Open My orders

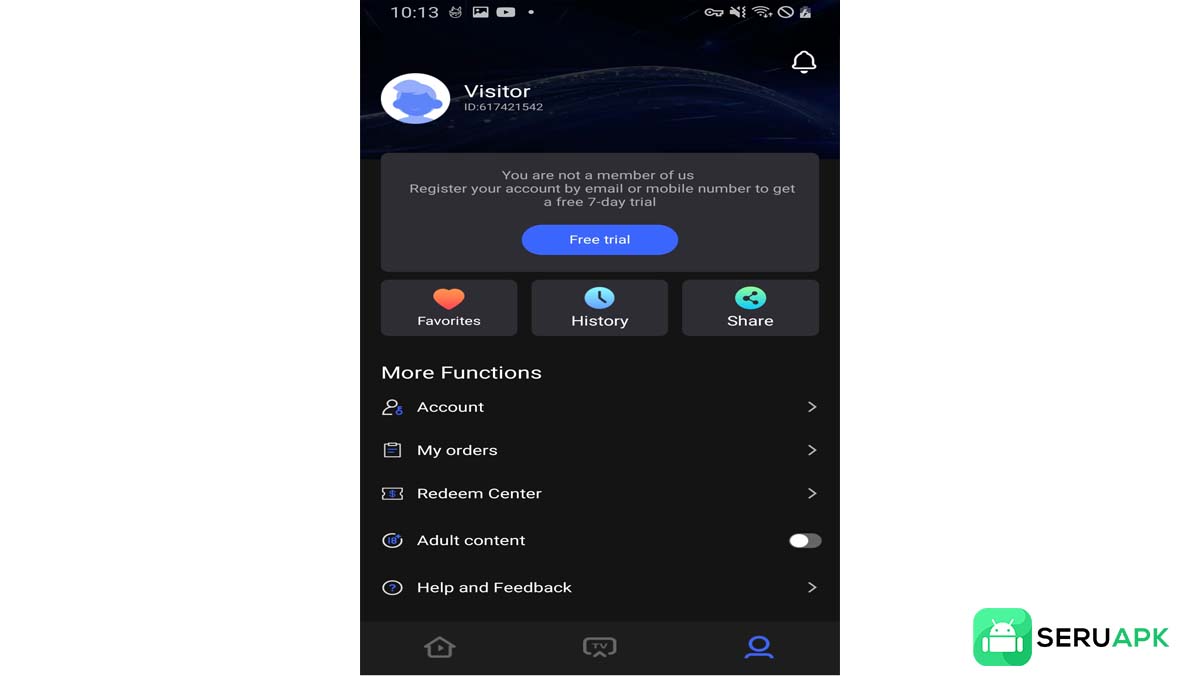coord(599,450)
